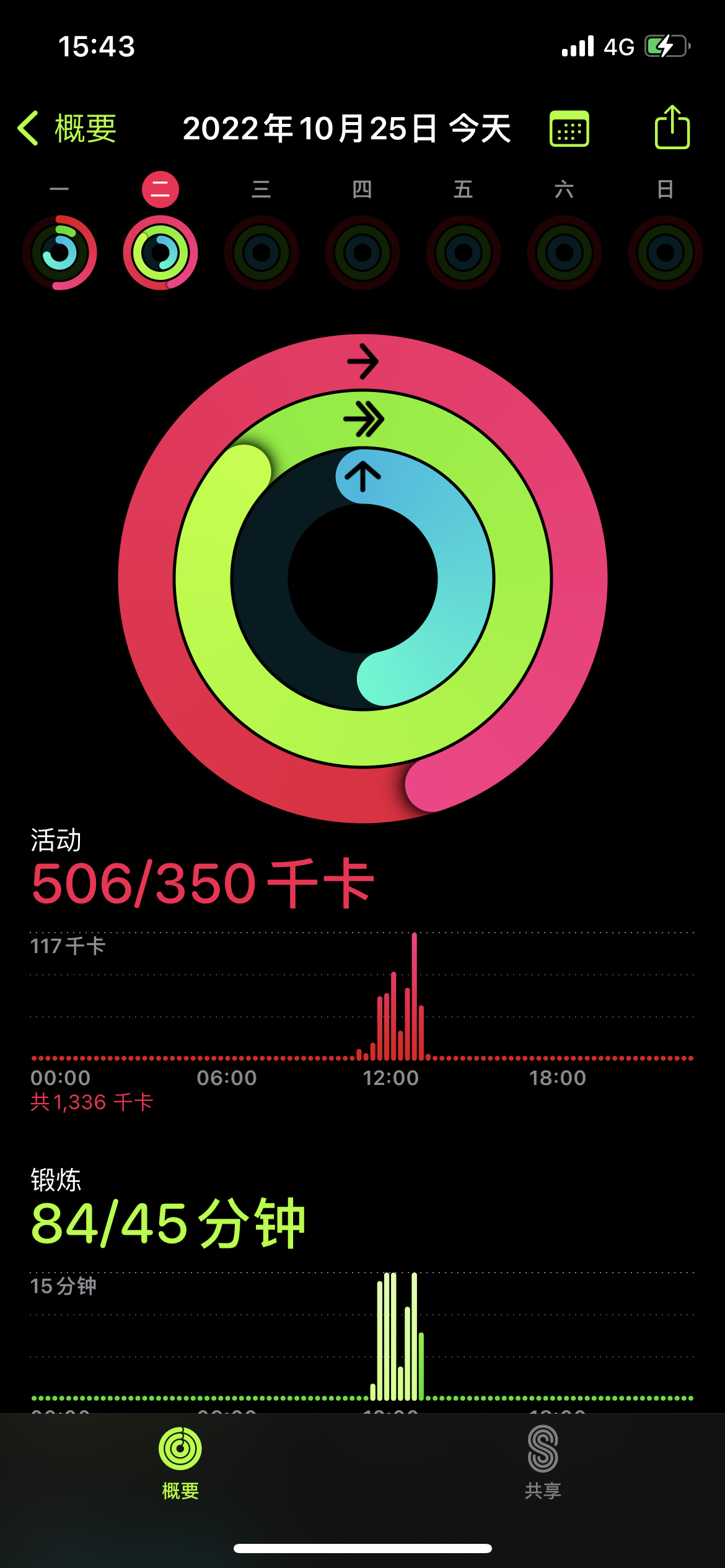Screen dimensions: 725x1568
Task: Go back to 概要
Action: (67, 129)
